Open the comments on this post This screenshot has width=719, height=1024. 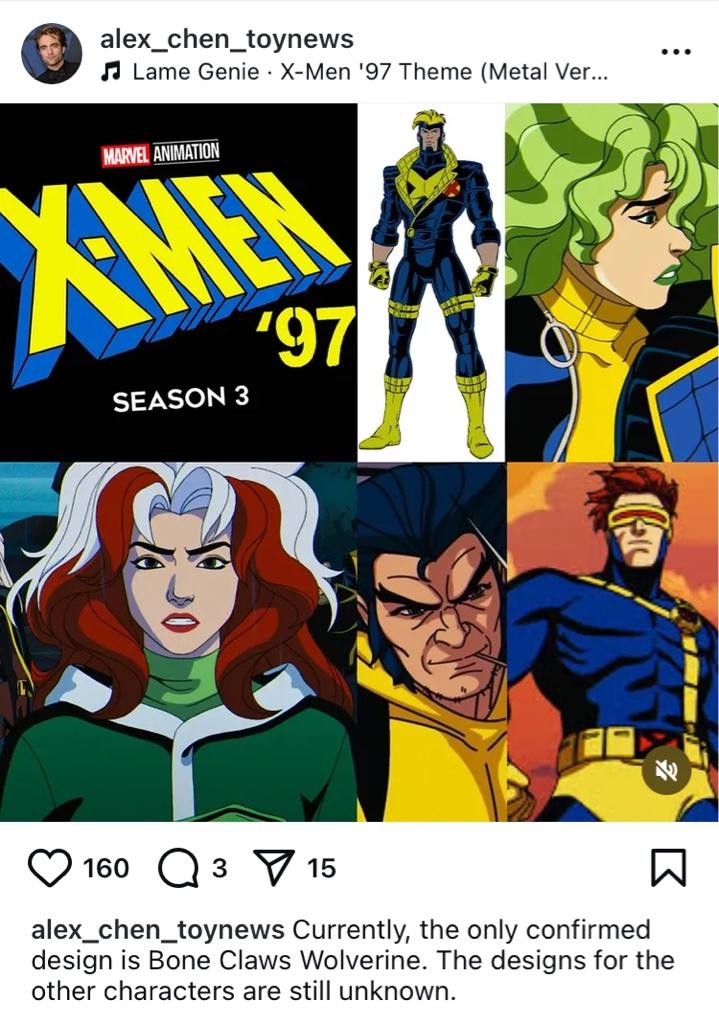coord(180,867)
